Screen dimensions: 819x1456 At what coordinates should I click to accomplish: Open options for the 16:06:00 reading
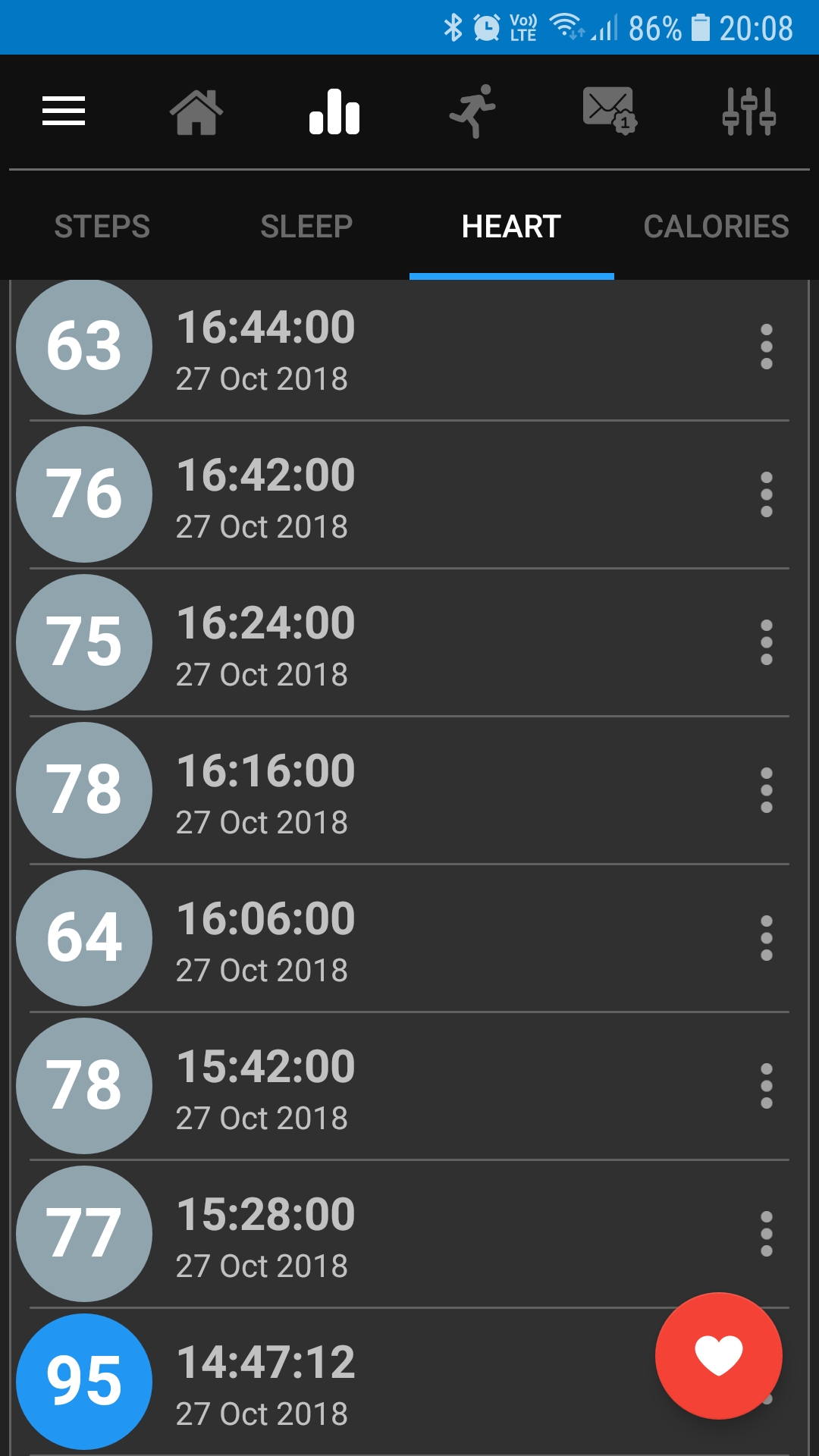pyautogui.click(x=767, y=938)
